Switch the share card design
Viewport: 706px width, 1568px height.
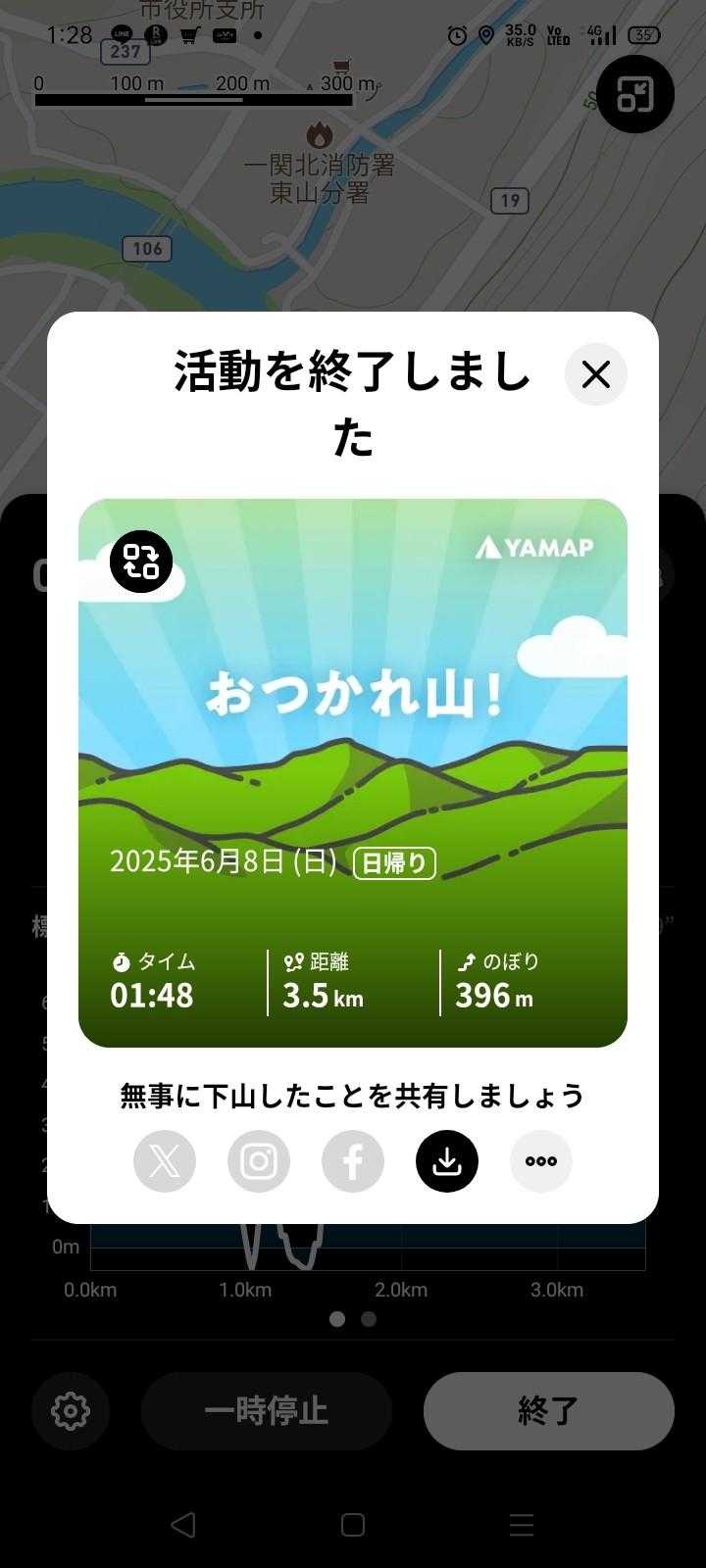pyautogui.click(x=141, y=562)
